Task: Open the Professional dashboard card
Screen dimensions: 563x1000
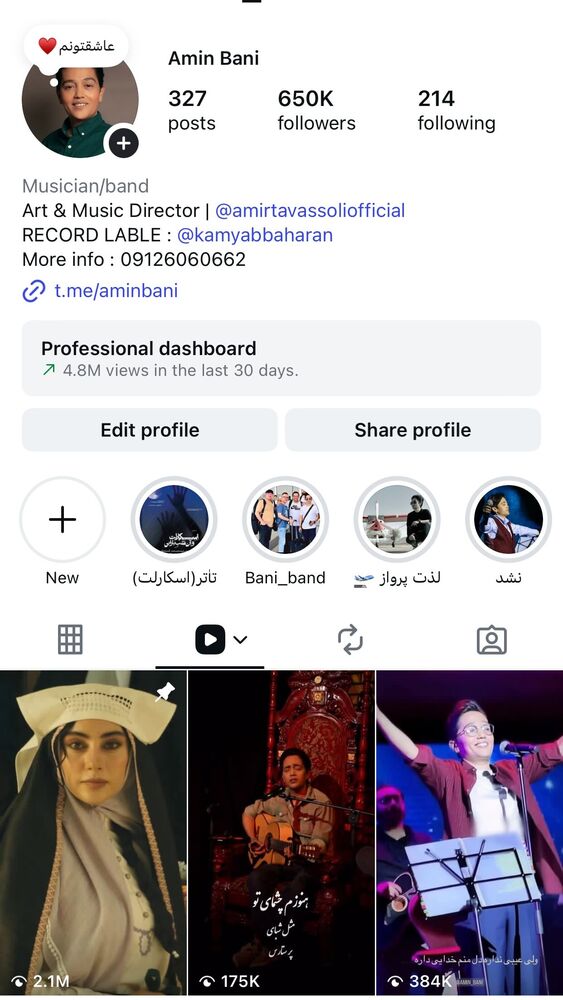Action: pyautogui.click(x=281, y=358)
